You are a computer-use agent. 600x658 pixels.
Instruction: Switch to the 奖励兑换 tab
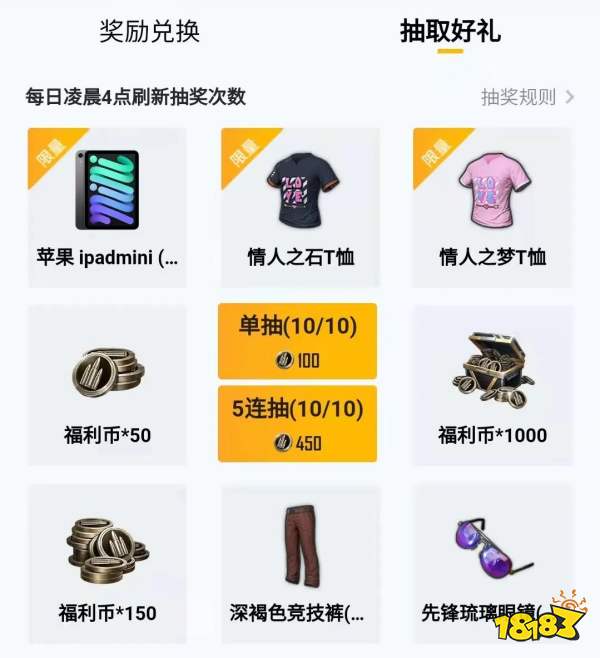[x=149, y=31]
